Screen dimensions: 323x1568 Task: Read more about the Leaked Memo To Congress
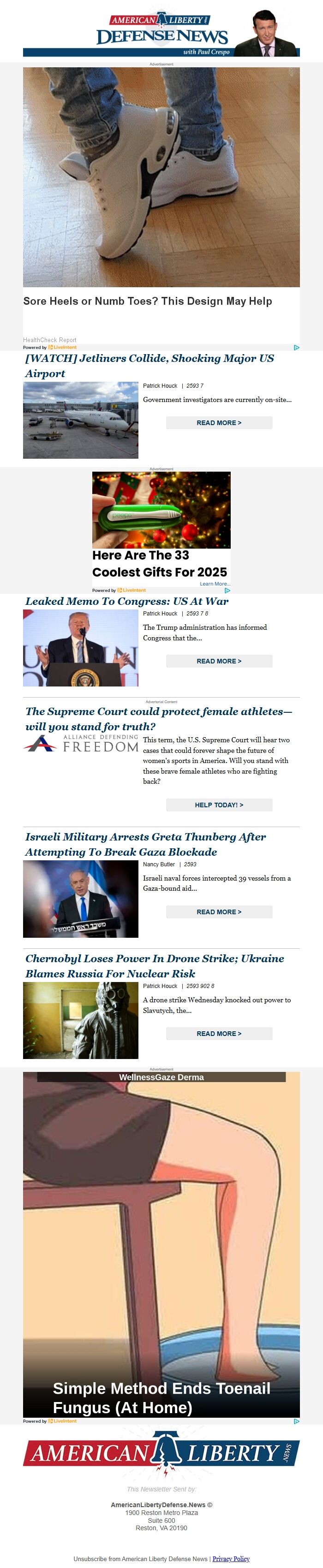pos(219,661)
